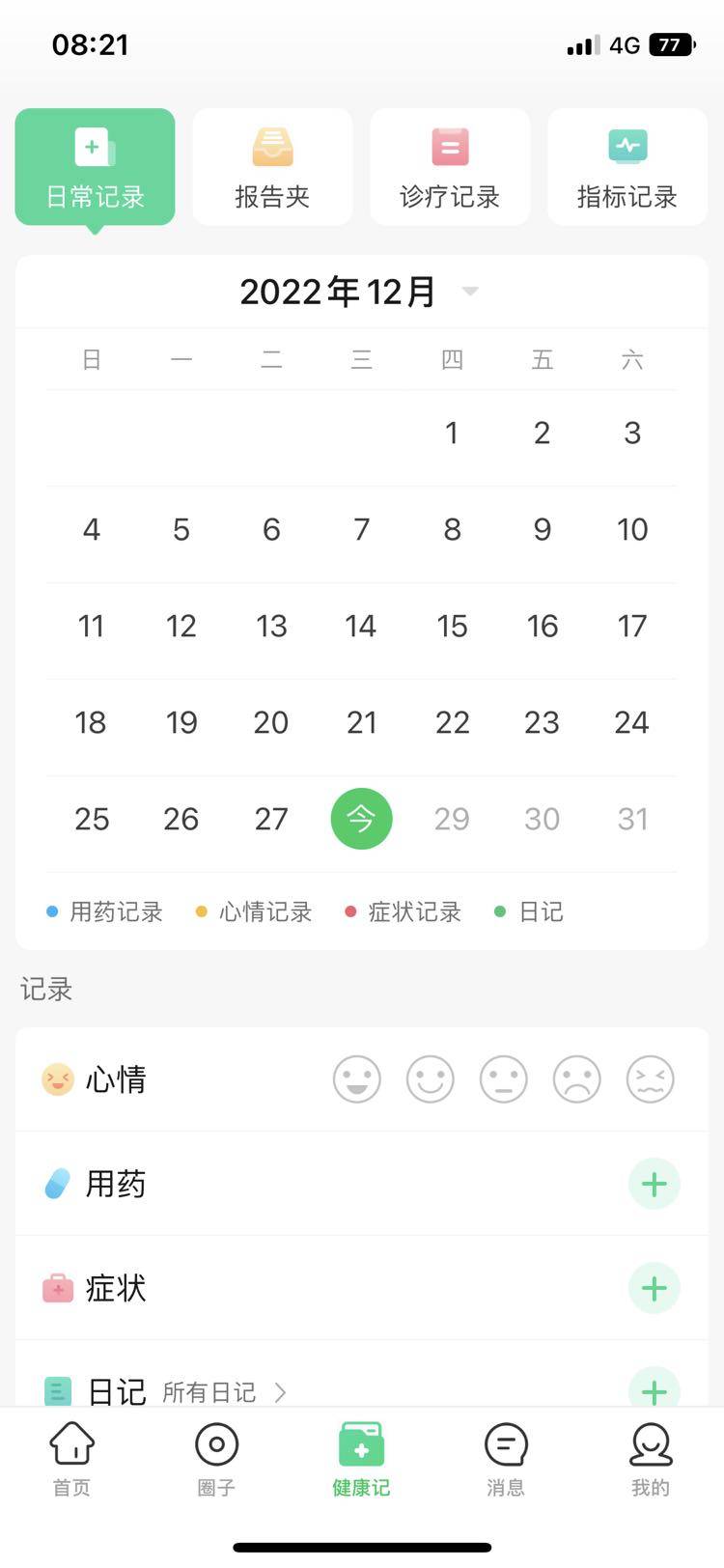Image resolution: width=724 pixels, height=1568 pixels.
Task: Switch to the 报告夹 tab
Action: pyautogui.click(x=272, y=167)
